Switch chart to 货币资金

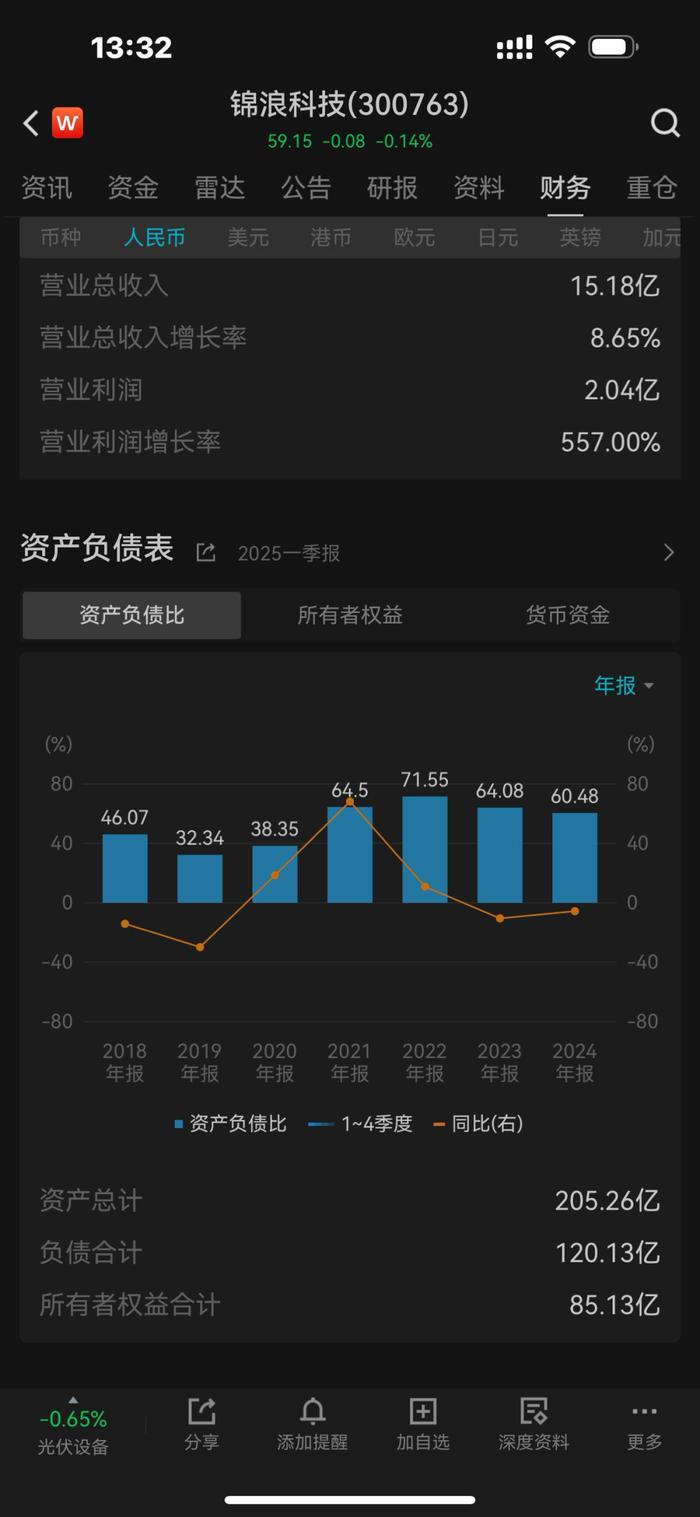click(x=567, y=615)
